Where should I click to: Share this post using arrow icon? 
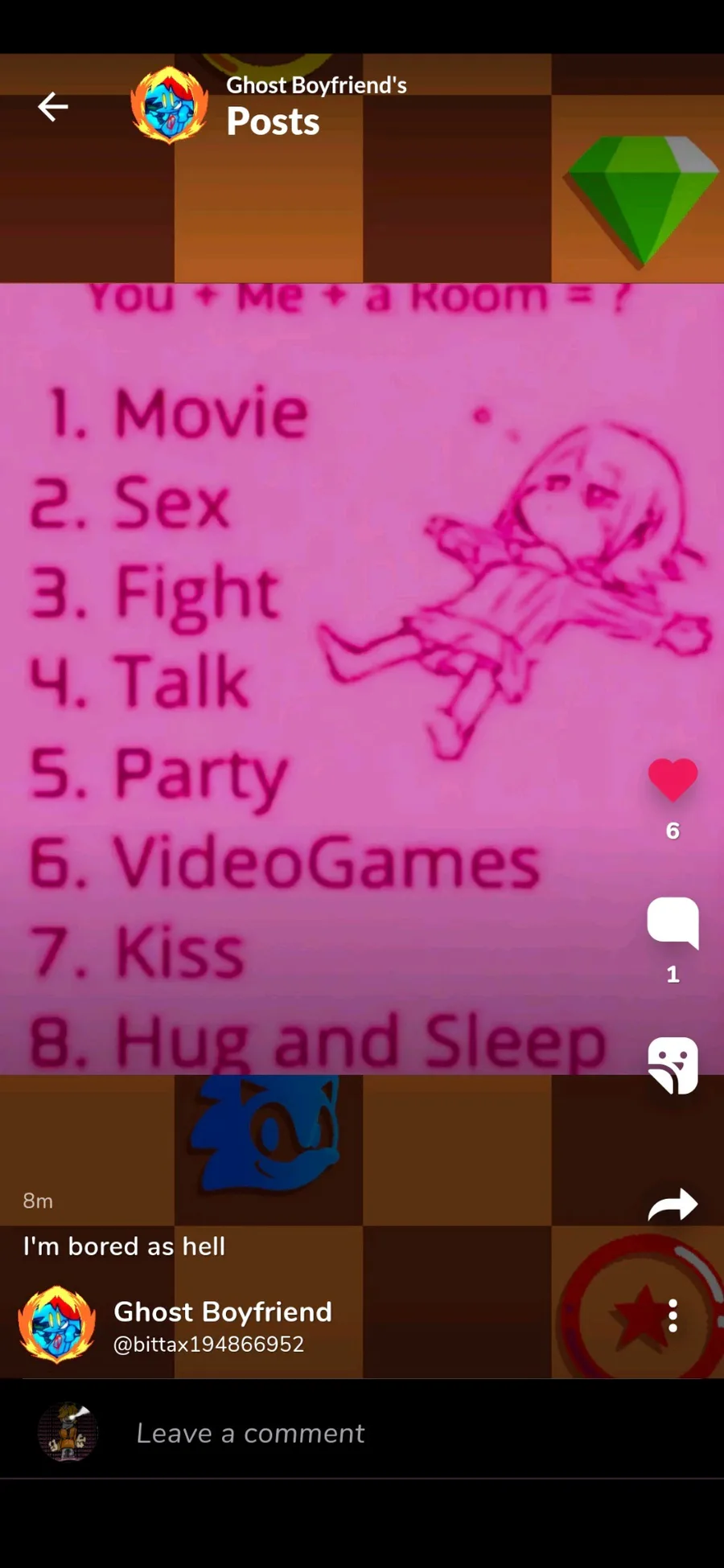coord(673,1204)
